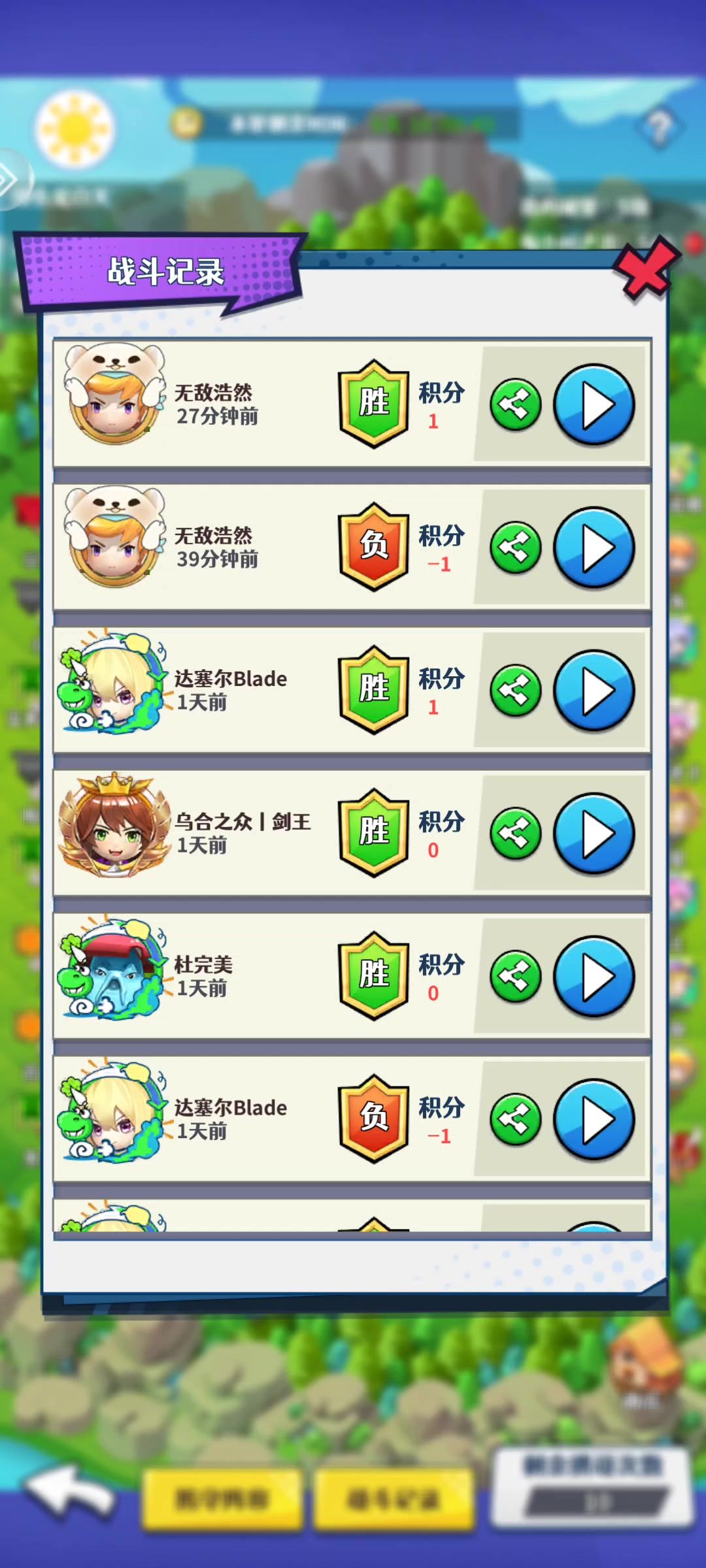Share the battle against 杜完美
Image resolution: width=706 pixels, height=1568 pixels.
[x=516, y=977]
